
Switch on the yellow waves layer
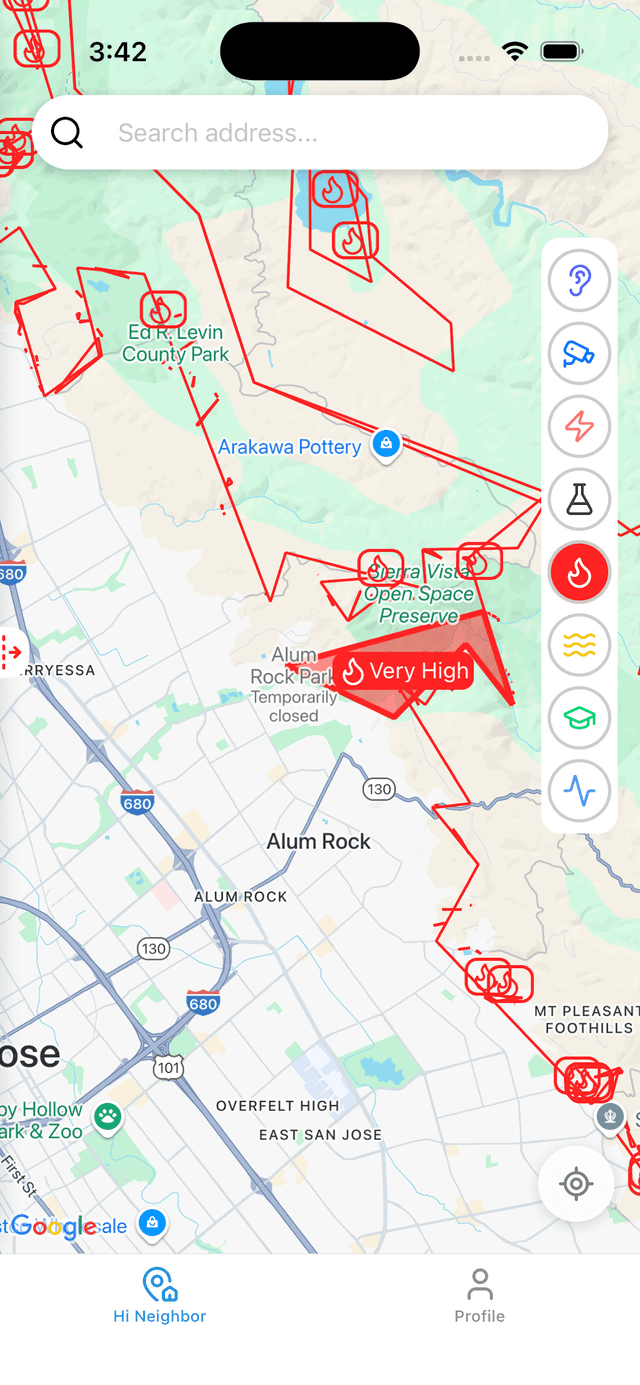point(579,645)
